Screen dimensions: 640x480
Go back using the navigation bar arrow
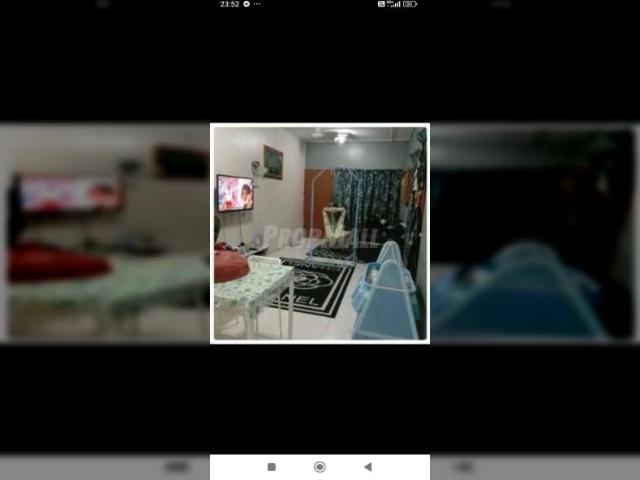367,467
